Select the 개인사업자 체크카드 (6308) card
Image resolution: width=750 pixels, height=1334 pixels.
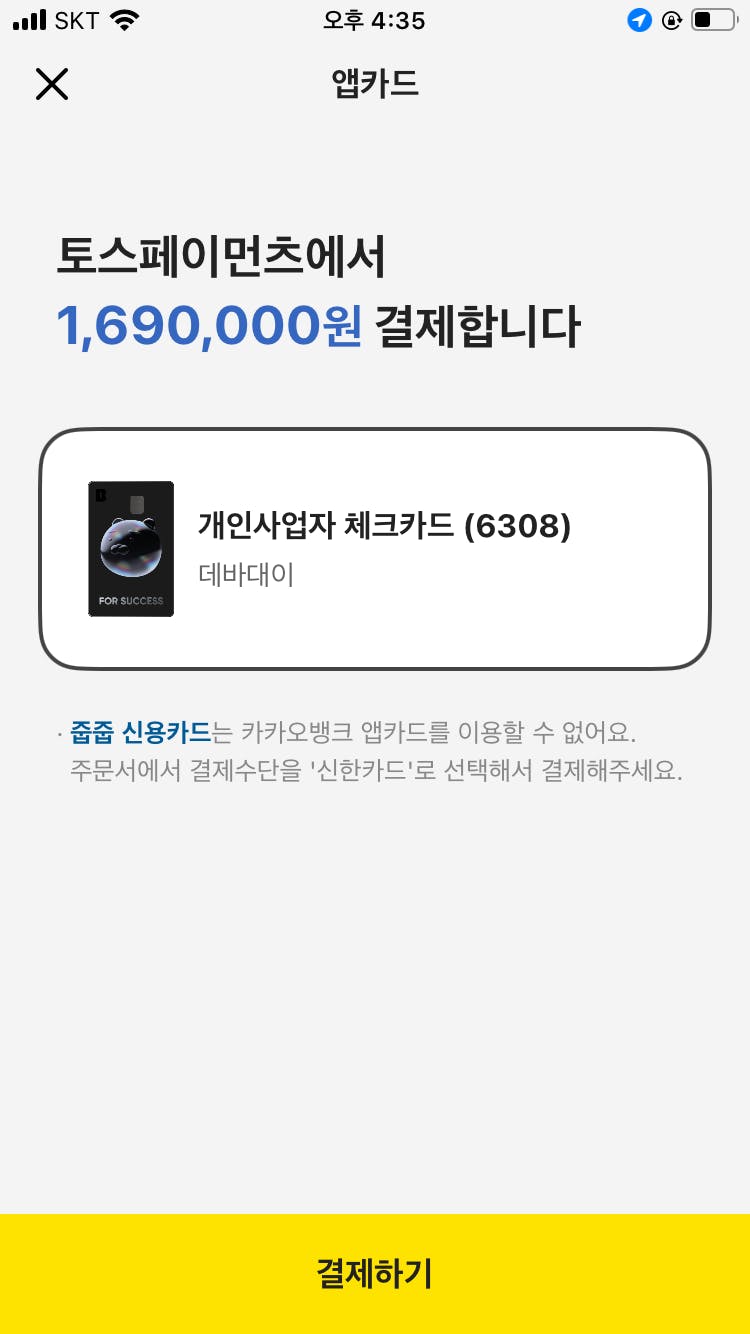[374, 549]
